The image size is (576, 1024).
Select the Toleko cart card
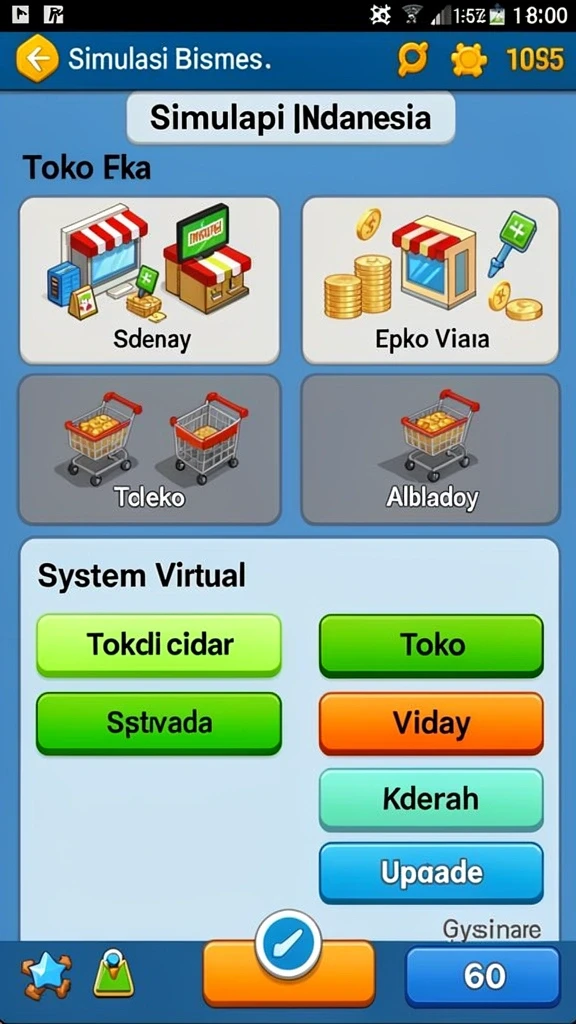pos(150,449)
